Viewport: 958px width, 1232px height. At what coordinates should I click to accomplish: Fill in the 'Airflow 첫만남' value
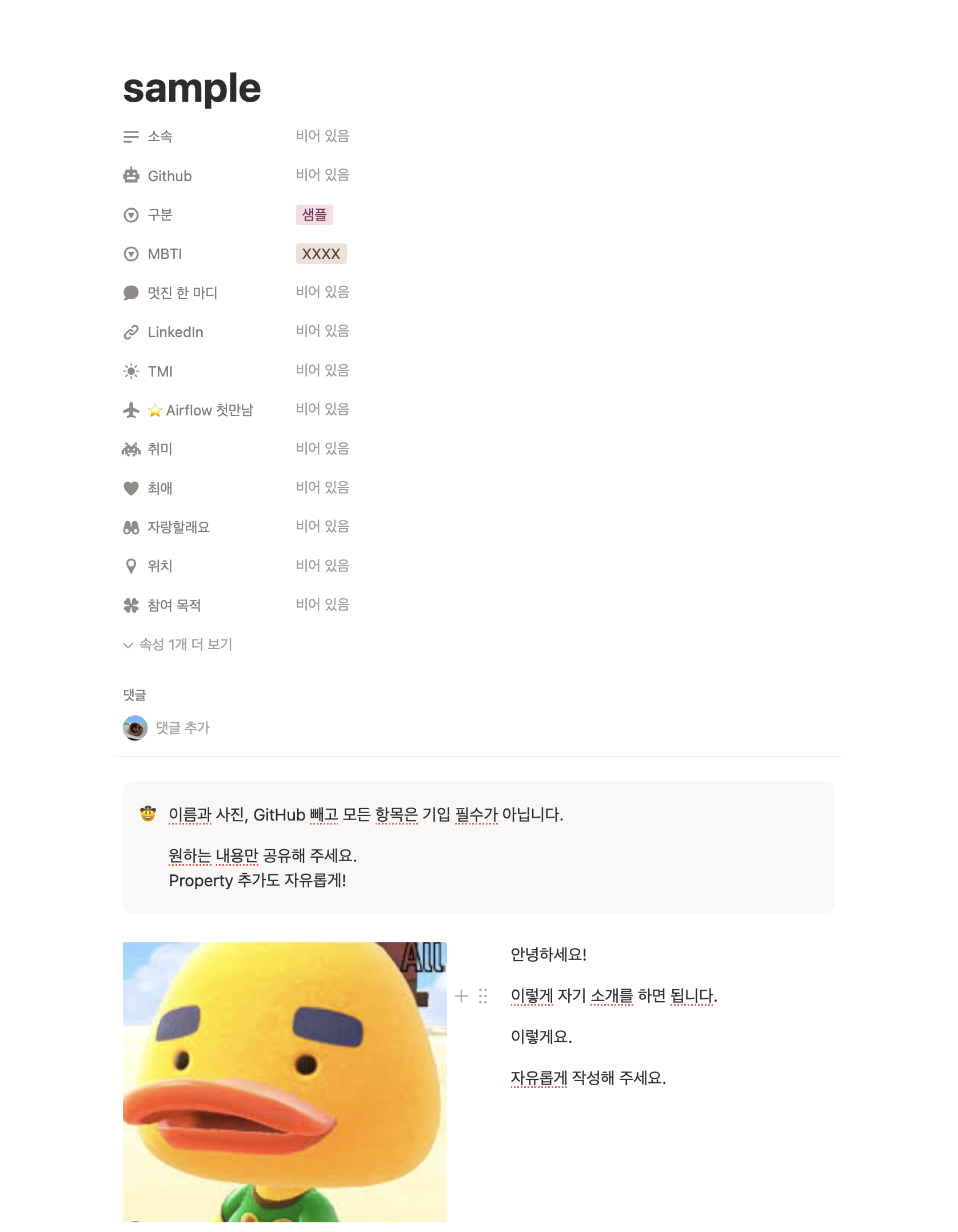coord(322,409)
